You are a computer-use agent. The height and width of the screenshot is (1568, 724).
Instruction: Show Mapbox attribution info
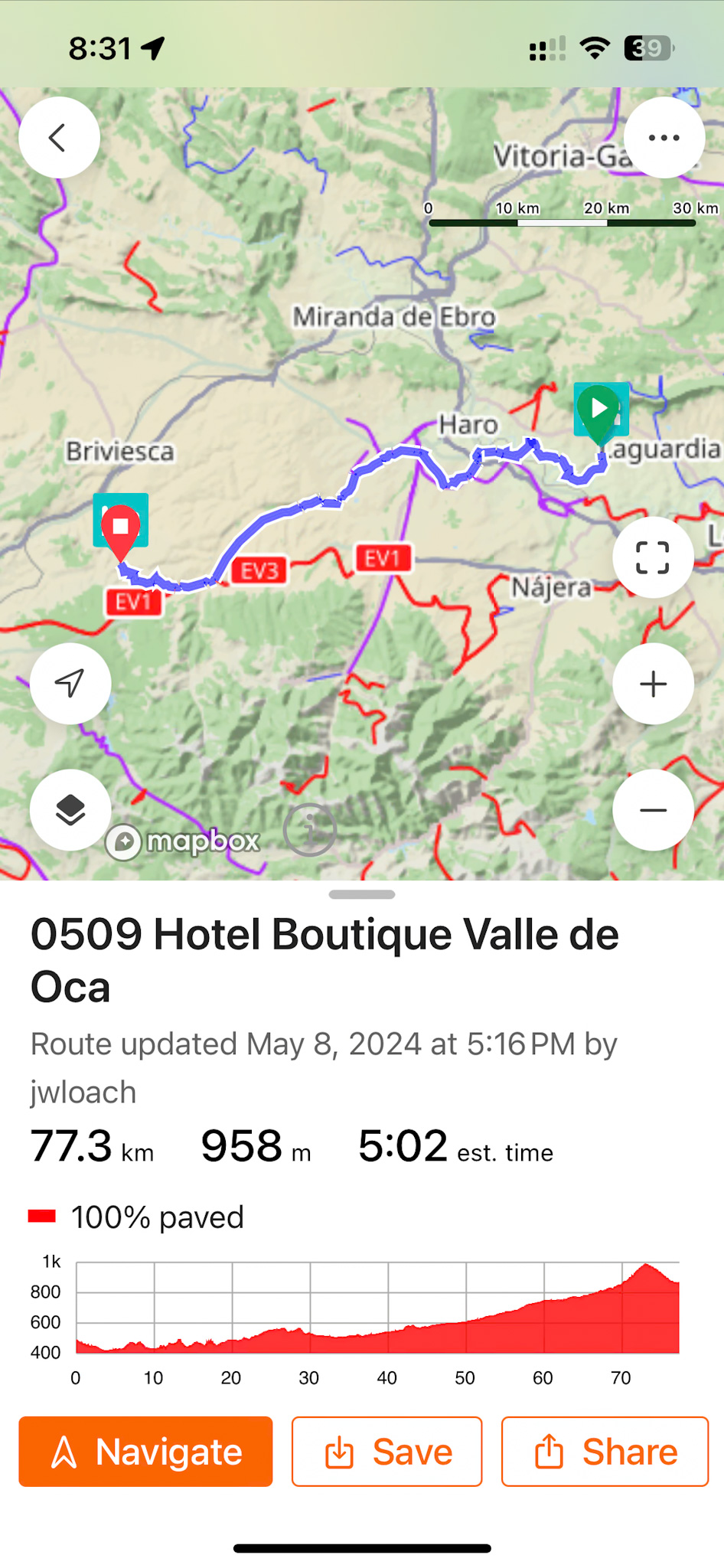point(310,829)
